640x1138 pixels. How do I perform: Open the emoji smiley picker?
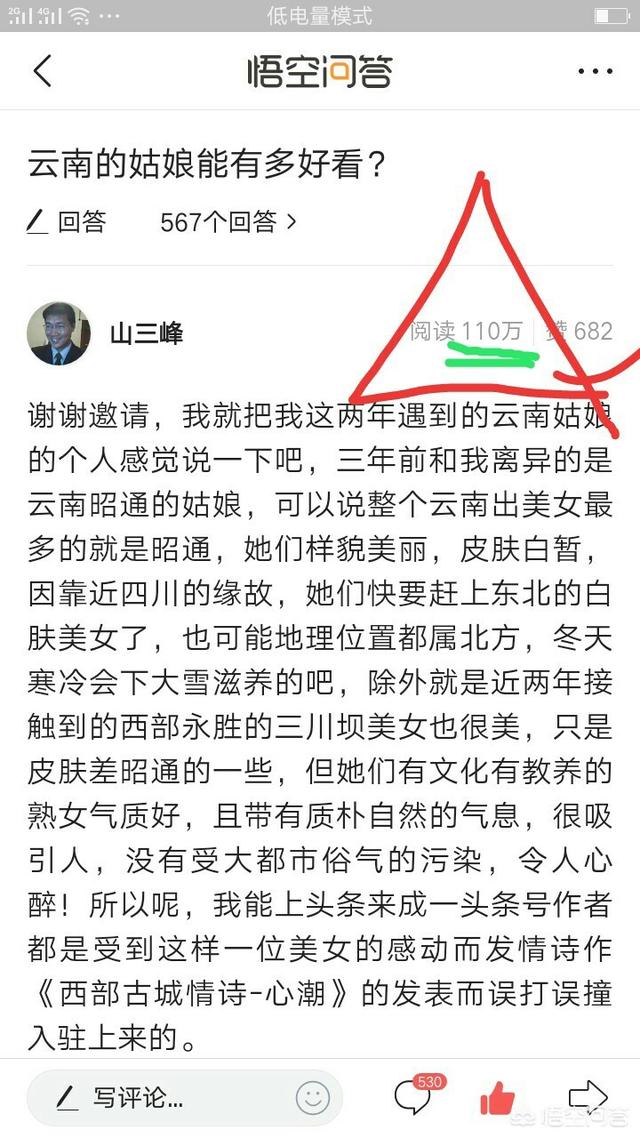point(312,1097)
